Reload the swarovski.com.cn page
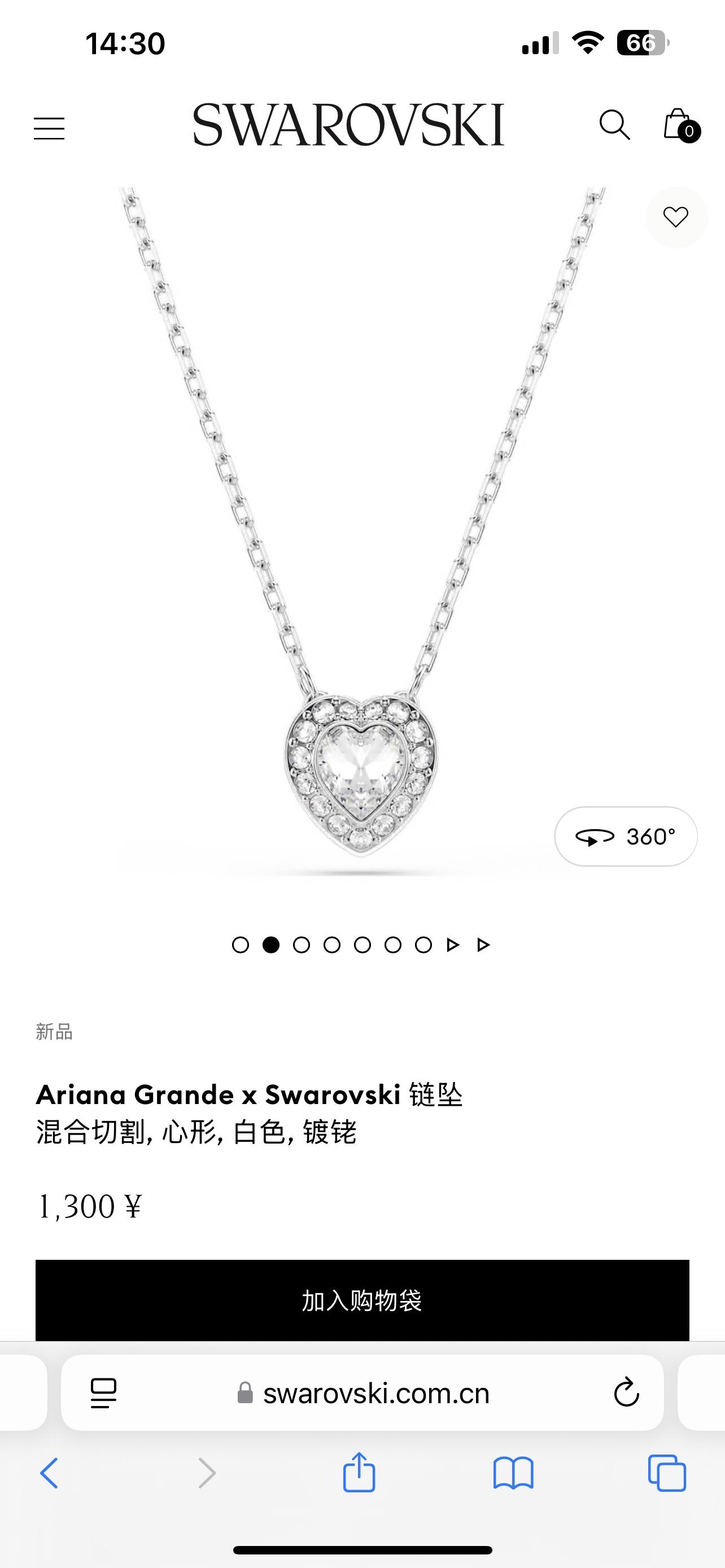 click(x=626, y=1393)
